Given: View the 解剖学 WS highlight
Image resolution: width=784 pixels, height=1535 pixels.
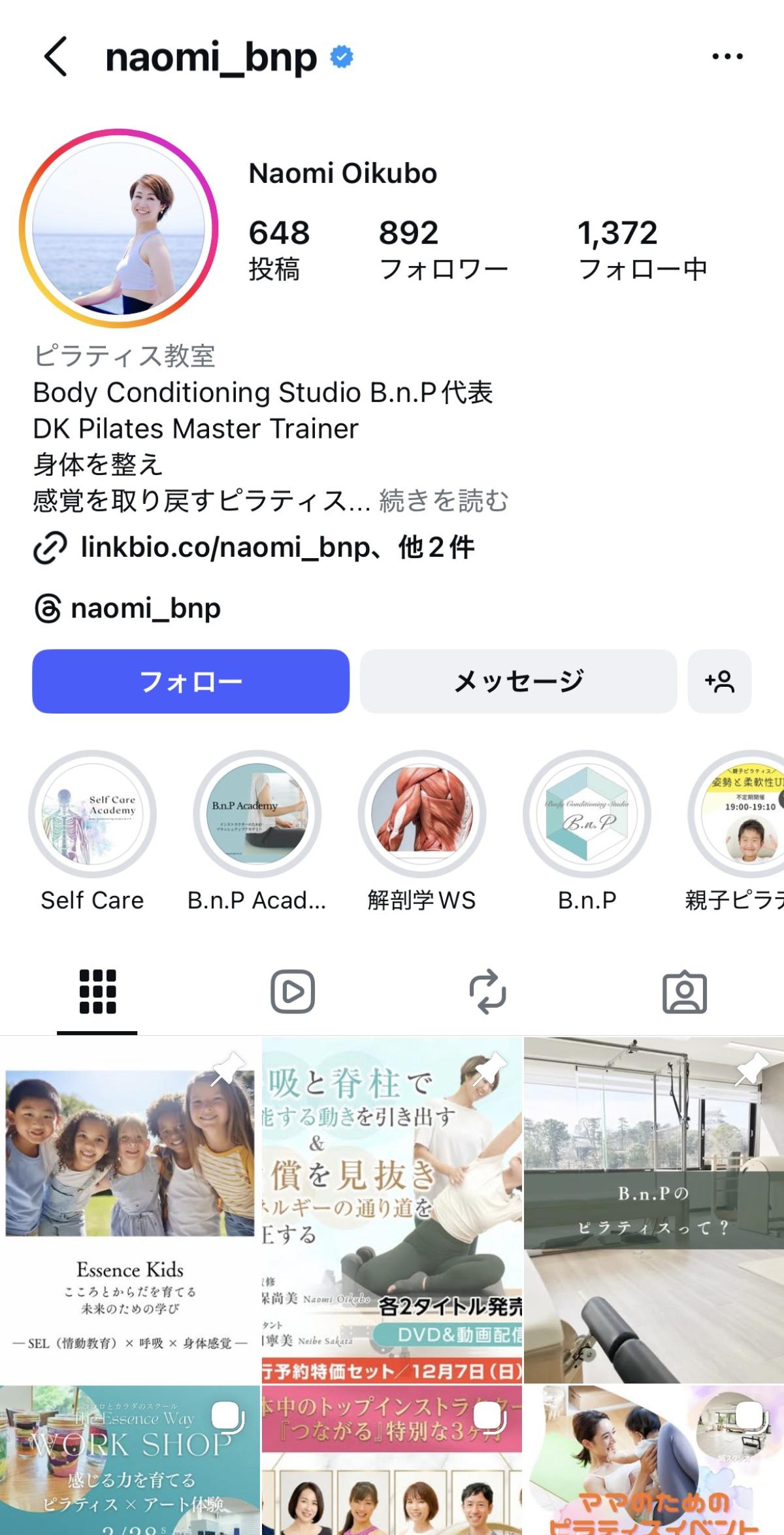Looking at the screenshot, I should 421,814.
